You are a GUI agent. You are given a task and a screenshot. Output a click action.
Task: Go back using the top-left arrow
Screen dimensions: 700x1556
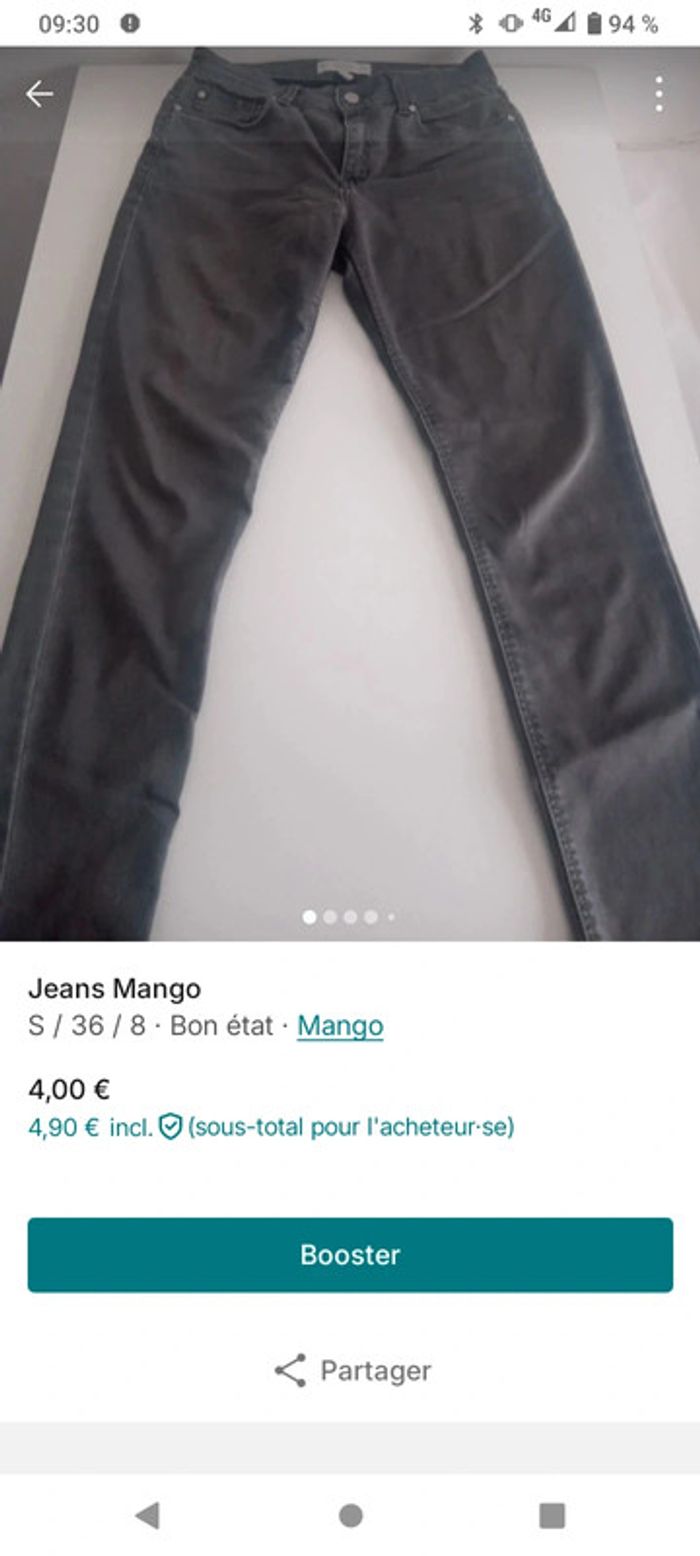click(x=39, y=94)
